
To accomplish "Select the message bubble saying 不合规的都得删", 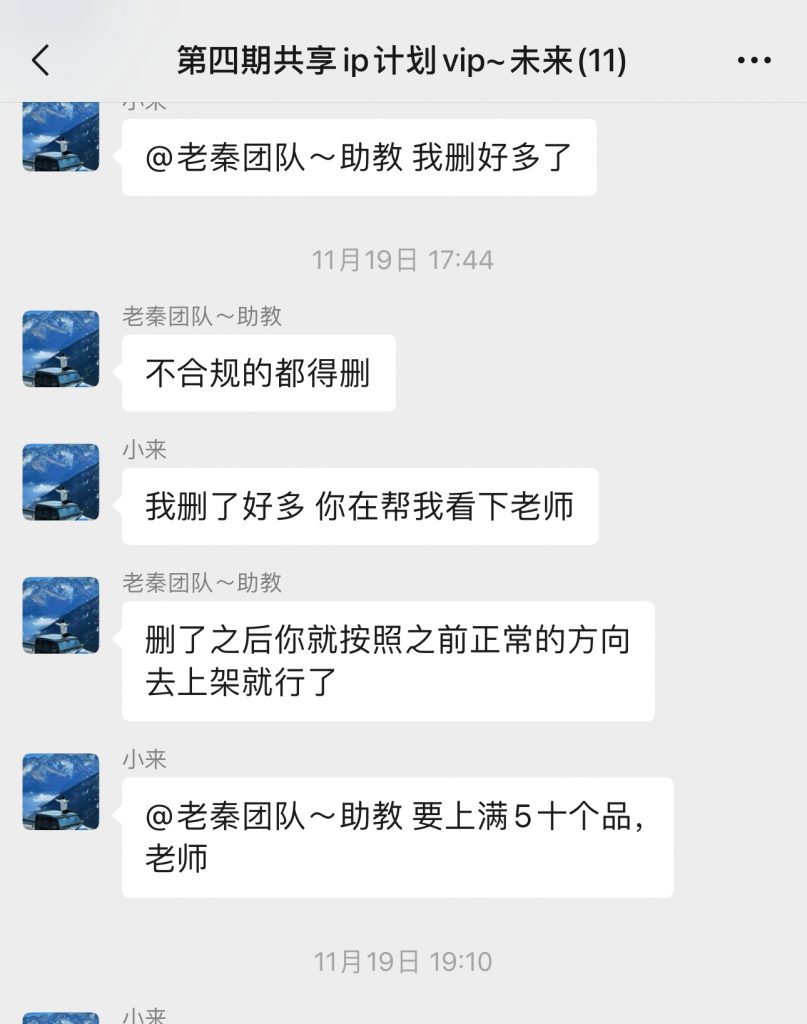I will tap(258, 372).
